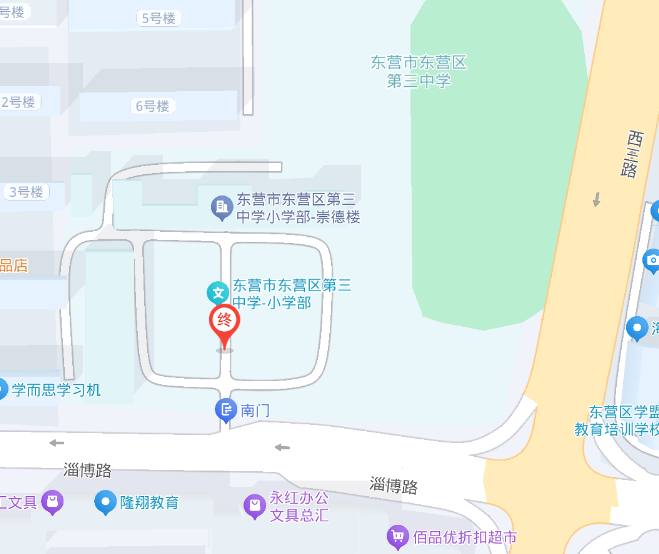659x554 pixels.
Task: Select the 崇德楼 building marker
Action: click(x=222, y=208)
